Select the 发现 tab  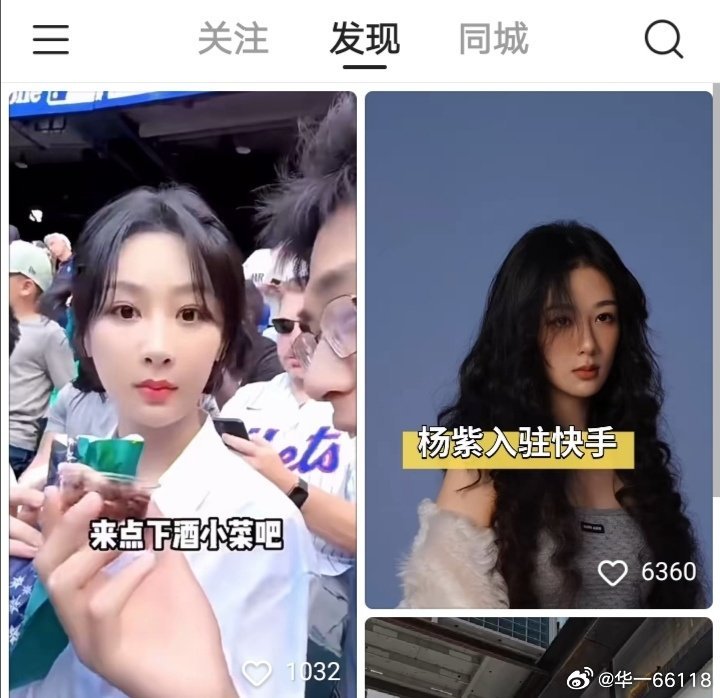(x=364, y=40)
